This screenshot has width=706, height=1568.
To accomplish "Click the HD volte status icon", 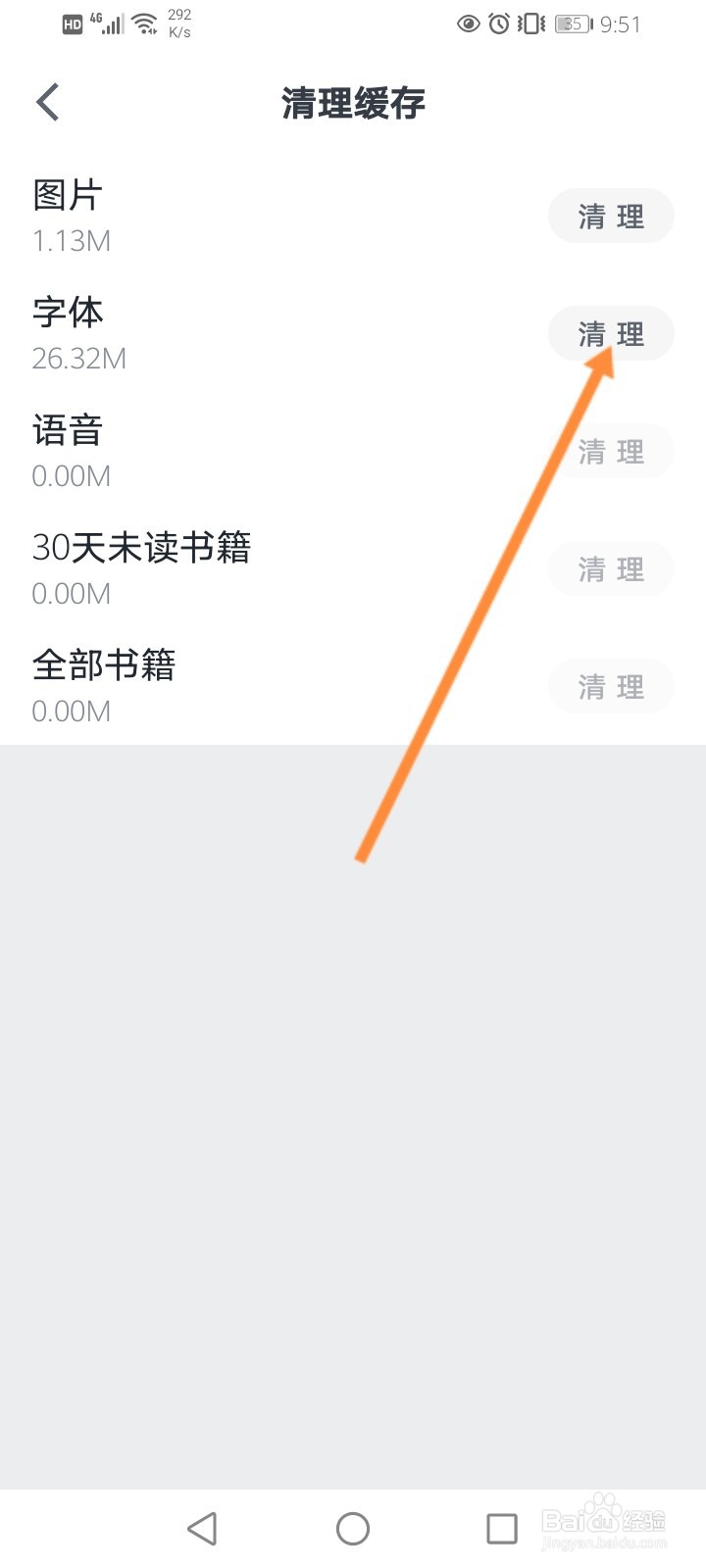I will tap(70, 24).
